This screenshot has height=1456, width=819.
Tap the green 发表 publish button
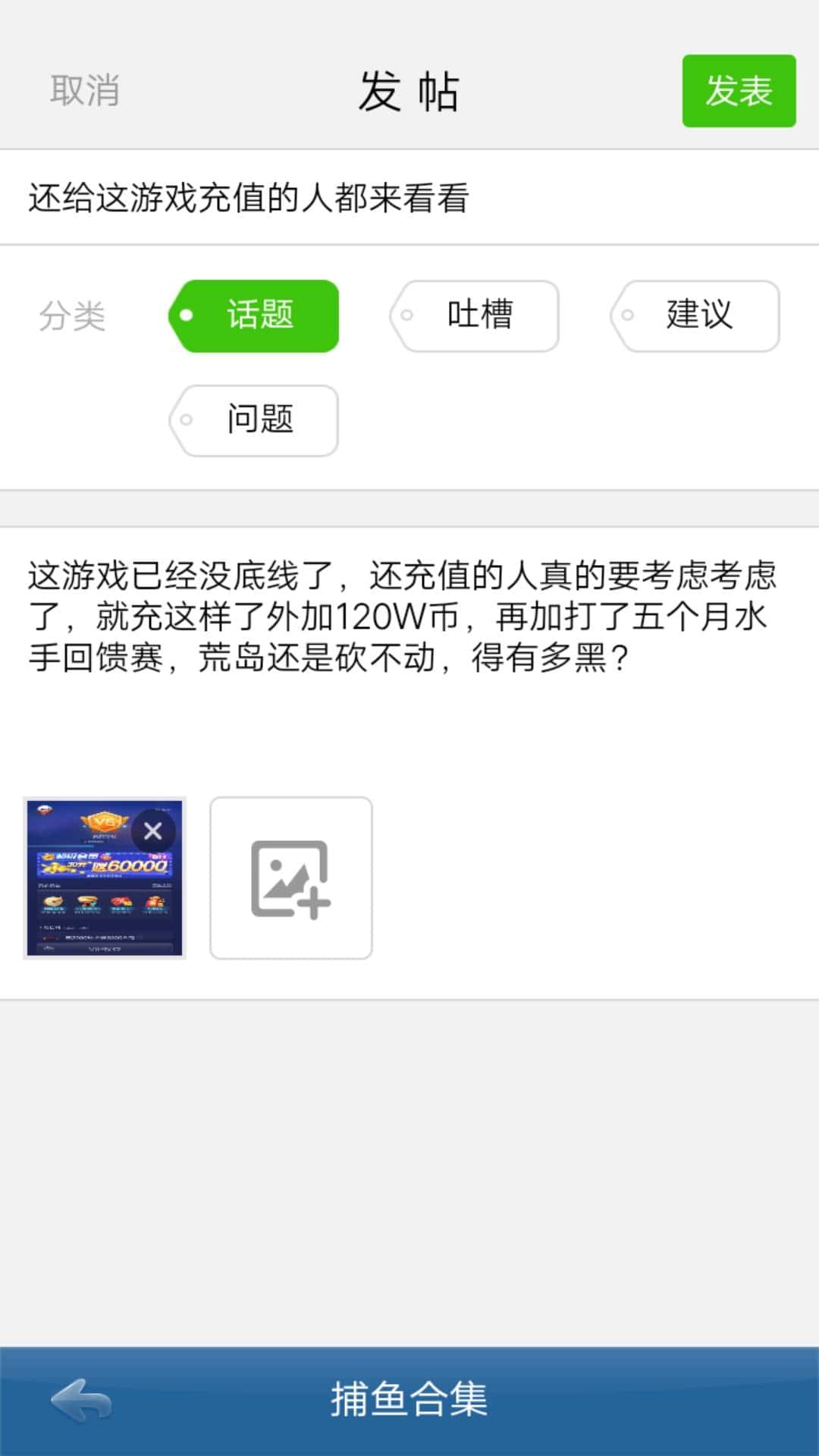(739, 91)
